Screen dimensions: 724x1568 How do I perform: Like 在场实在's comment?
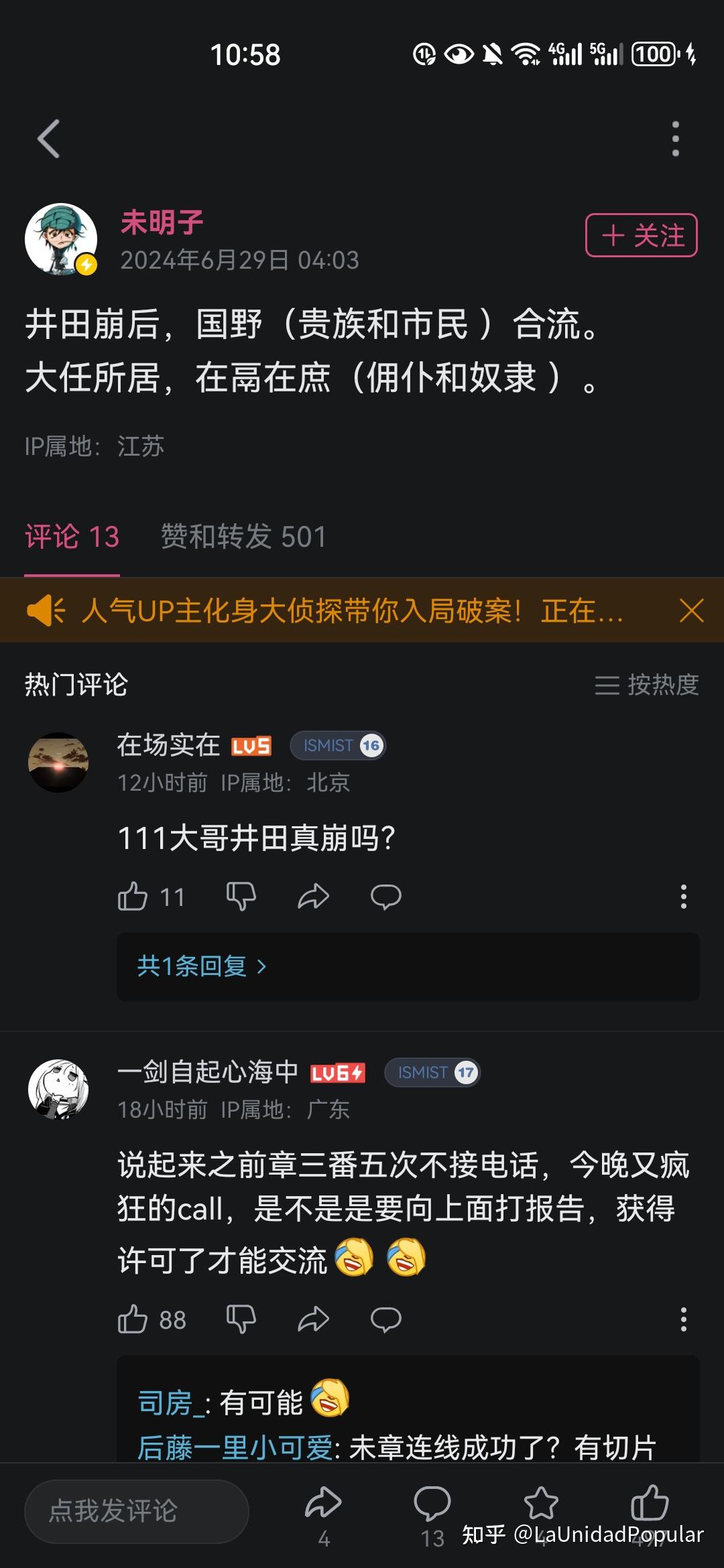click(x=133, y=897)
